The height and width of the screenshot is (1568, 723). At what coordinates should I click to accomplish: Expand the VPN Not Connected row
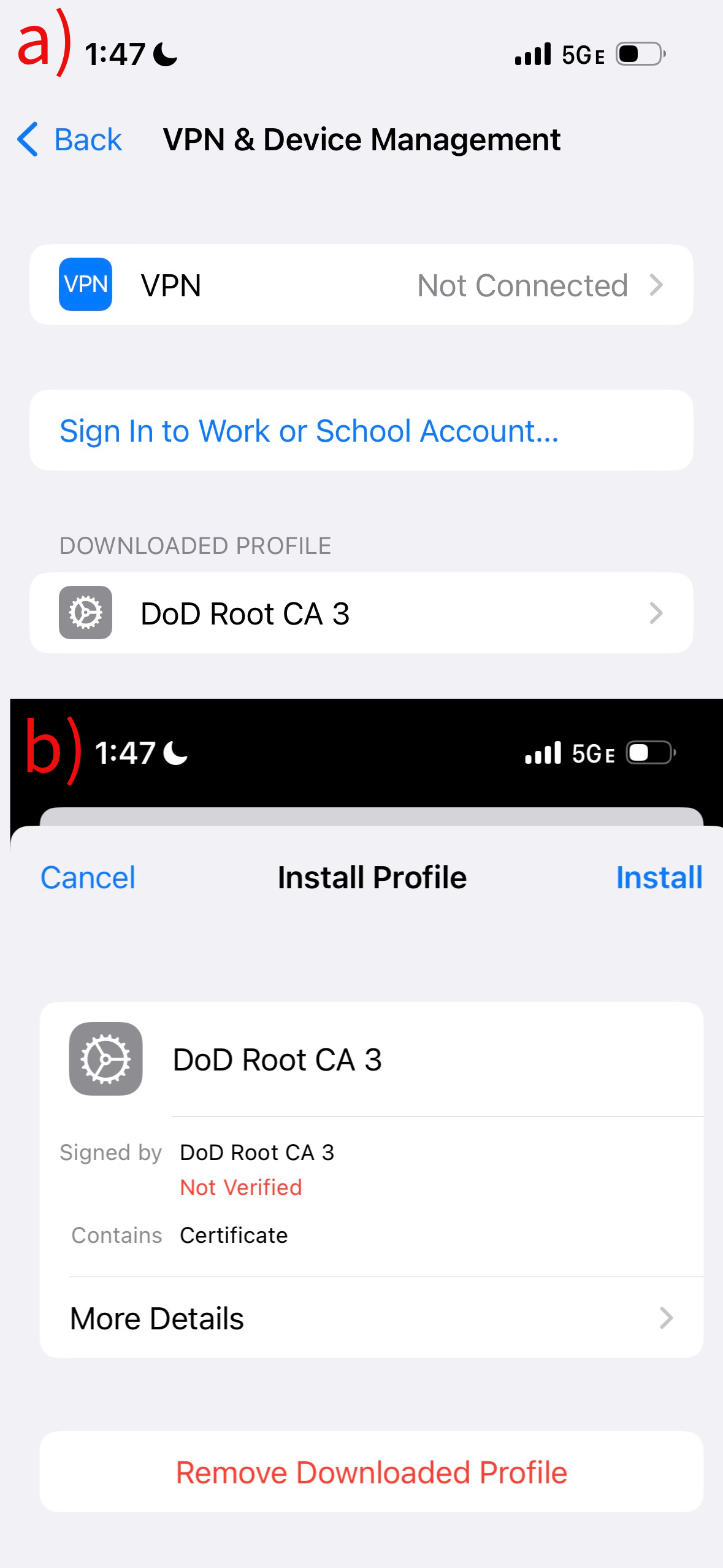point(657,284)
